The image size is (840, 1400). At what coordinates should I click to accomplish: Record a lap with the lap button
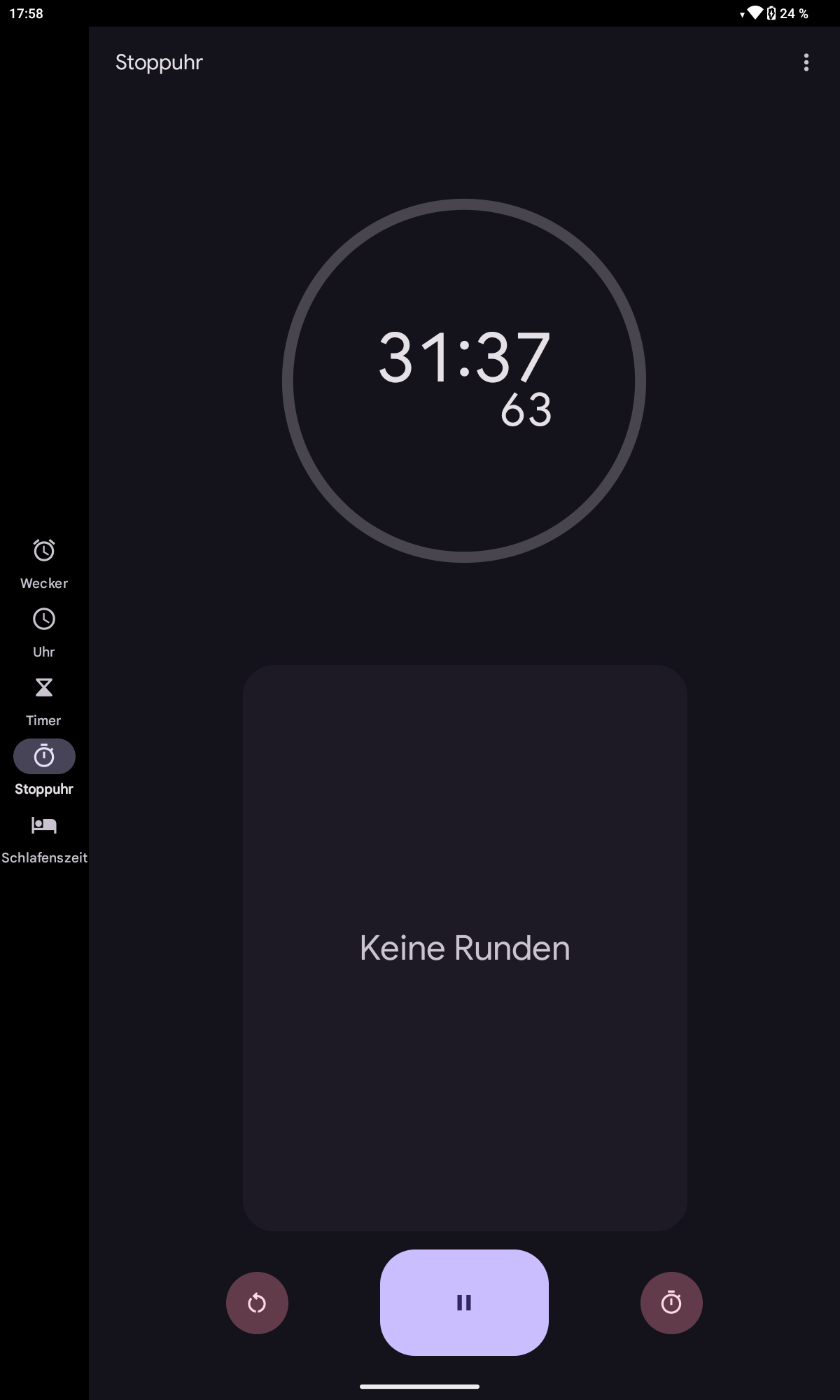click(671, 1303)
